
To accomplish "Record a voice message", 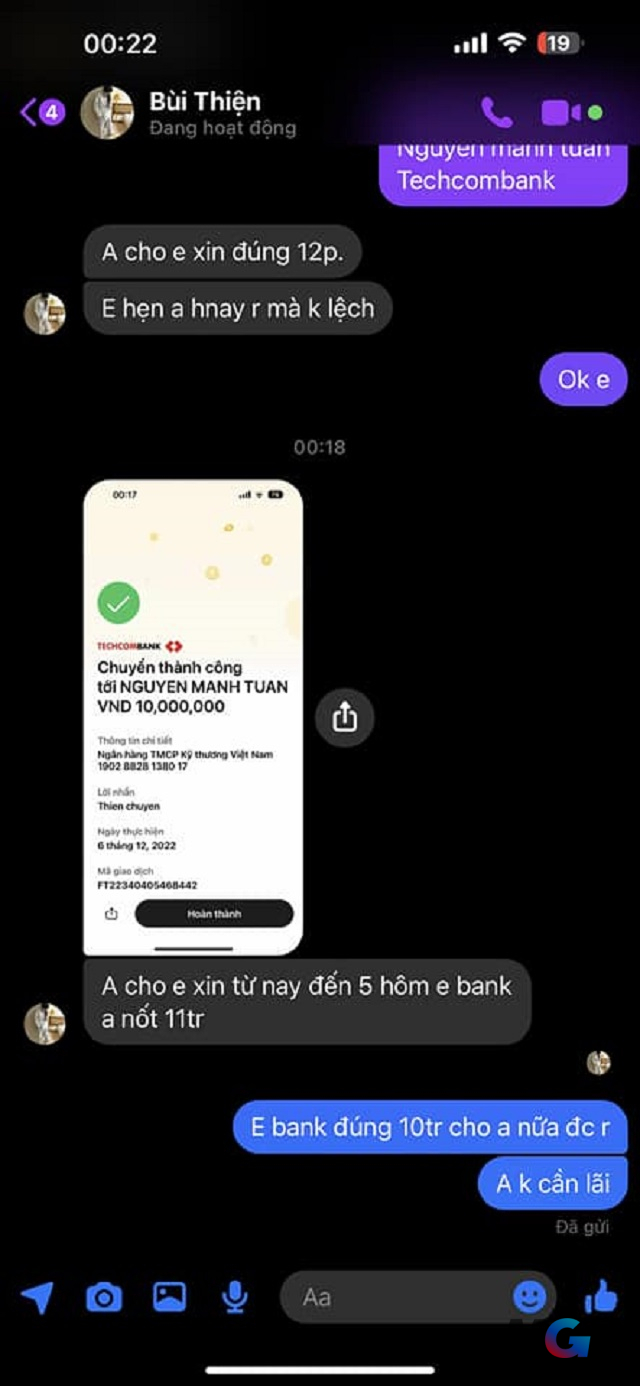I will click(235, 1297).
